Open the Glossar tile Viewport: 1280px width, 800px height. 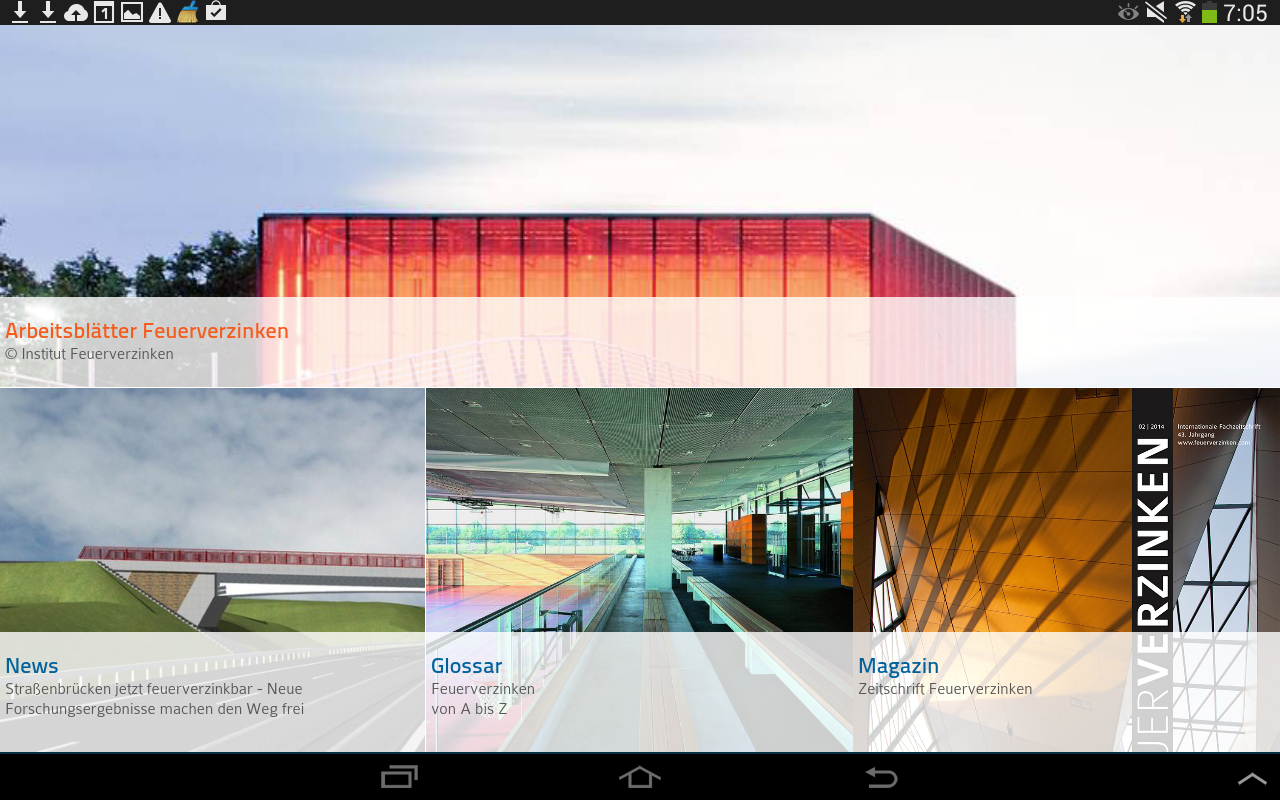639,570
